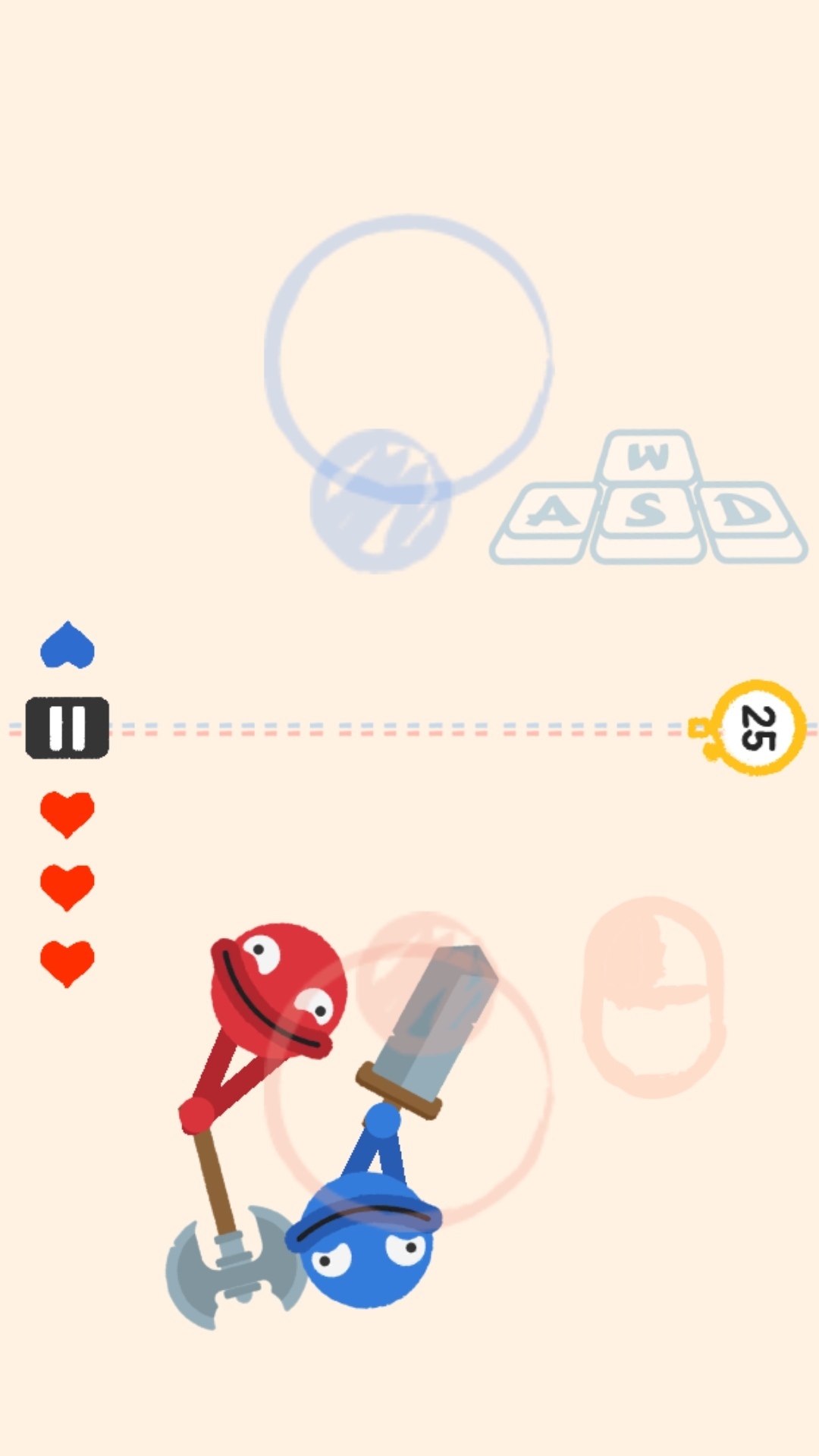
Task: Pause the game
Action: pos(67,727)
